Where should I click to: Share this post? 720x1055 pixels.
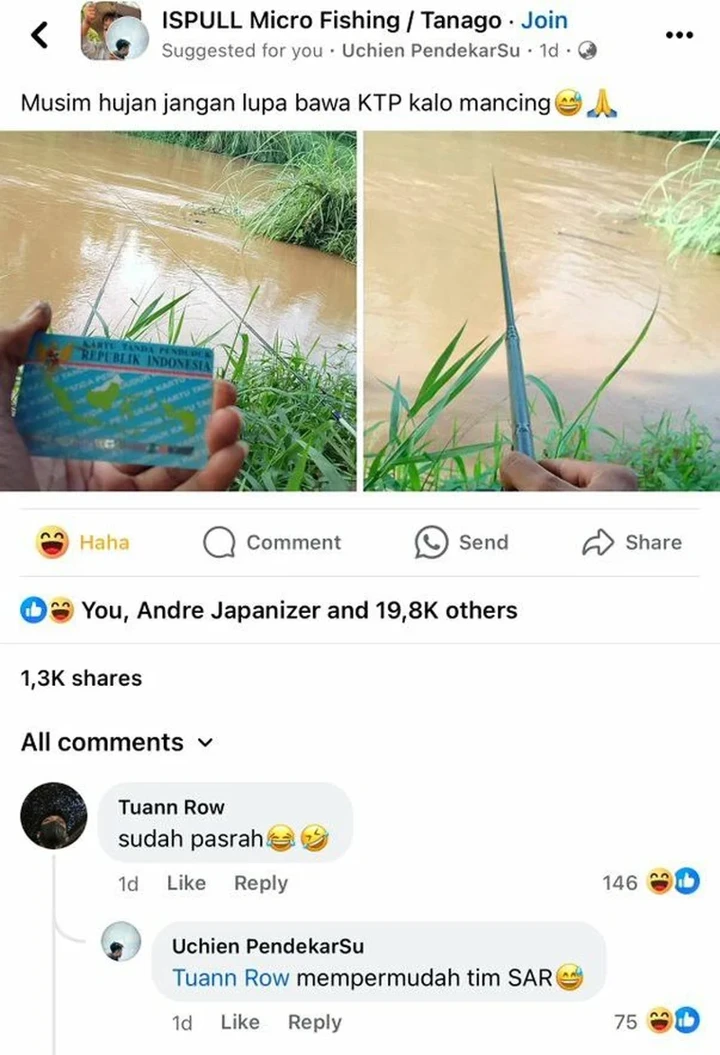tap(632, 542)
